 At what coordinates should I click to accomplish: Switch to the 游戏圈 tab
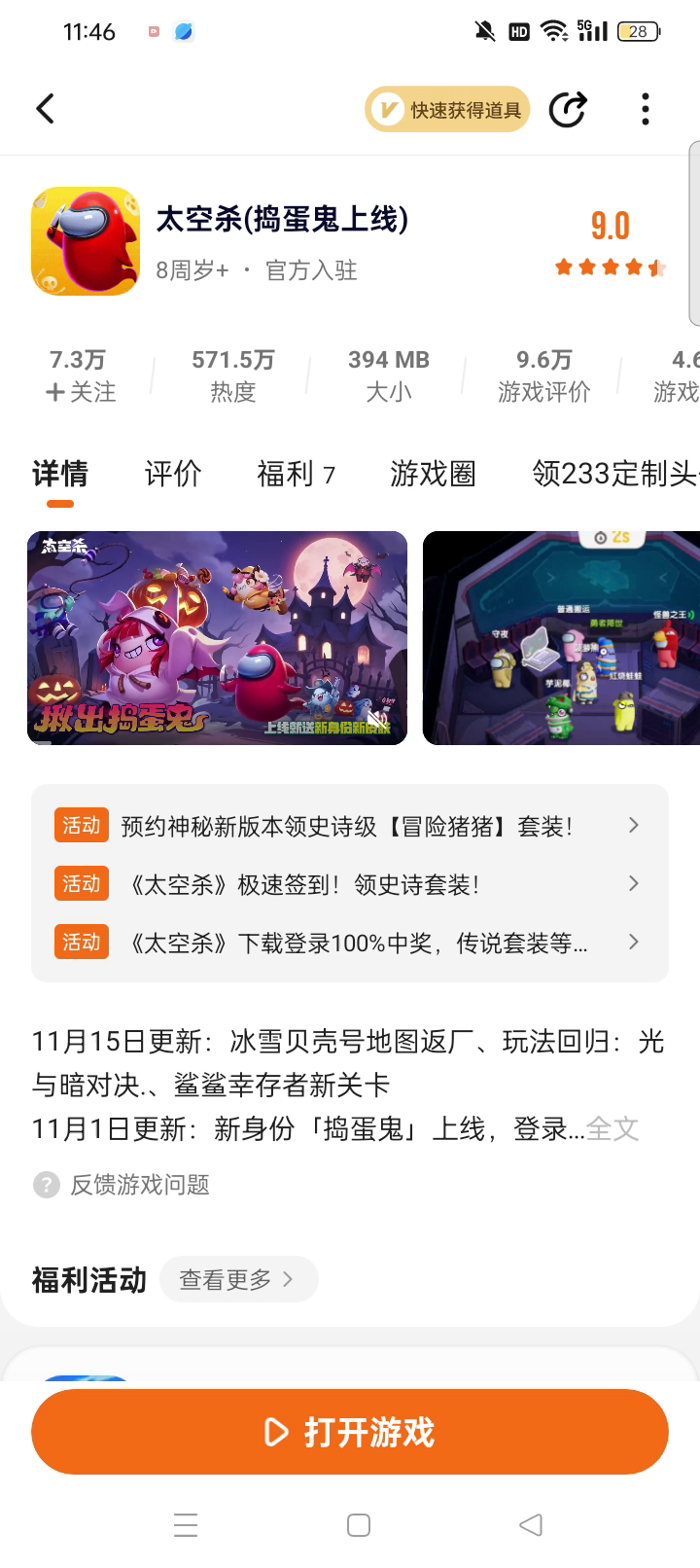pos(433,474)
